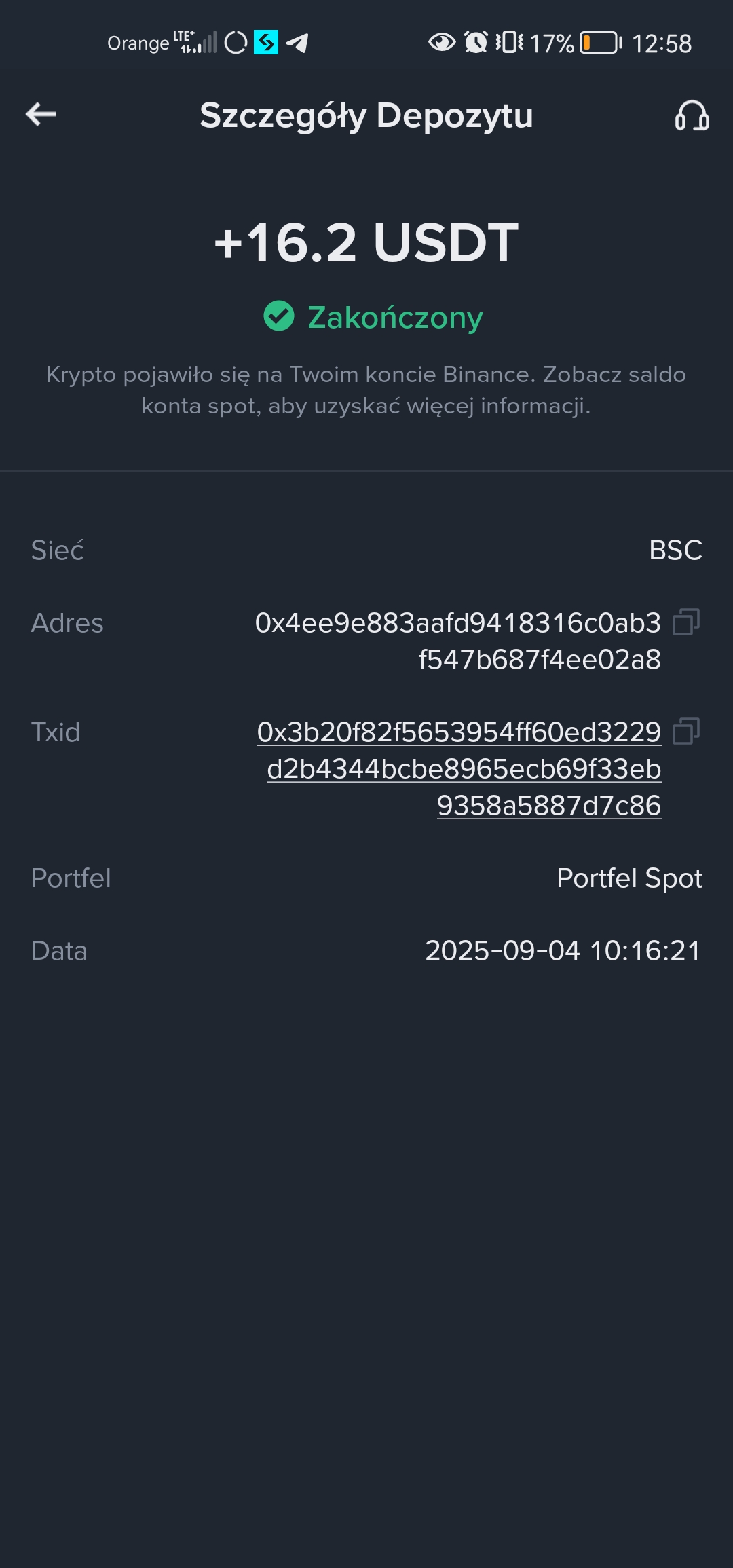Open customer support headset icon
733x1568 pixels.
pos(692,115)
